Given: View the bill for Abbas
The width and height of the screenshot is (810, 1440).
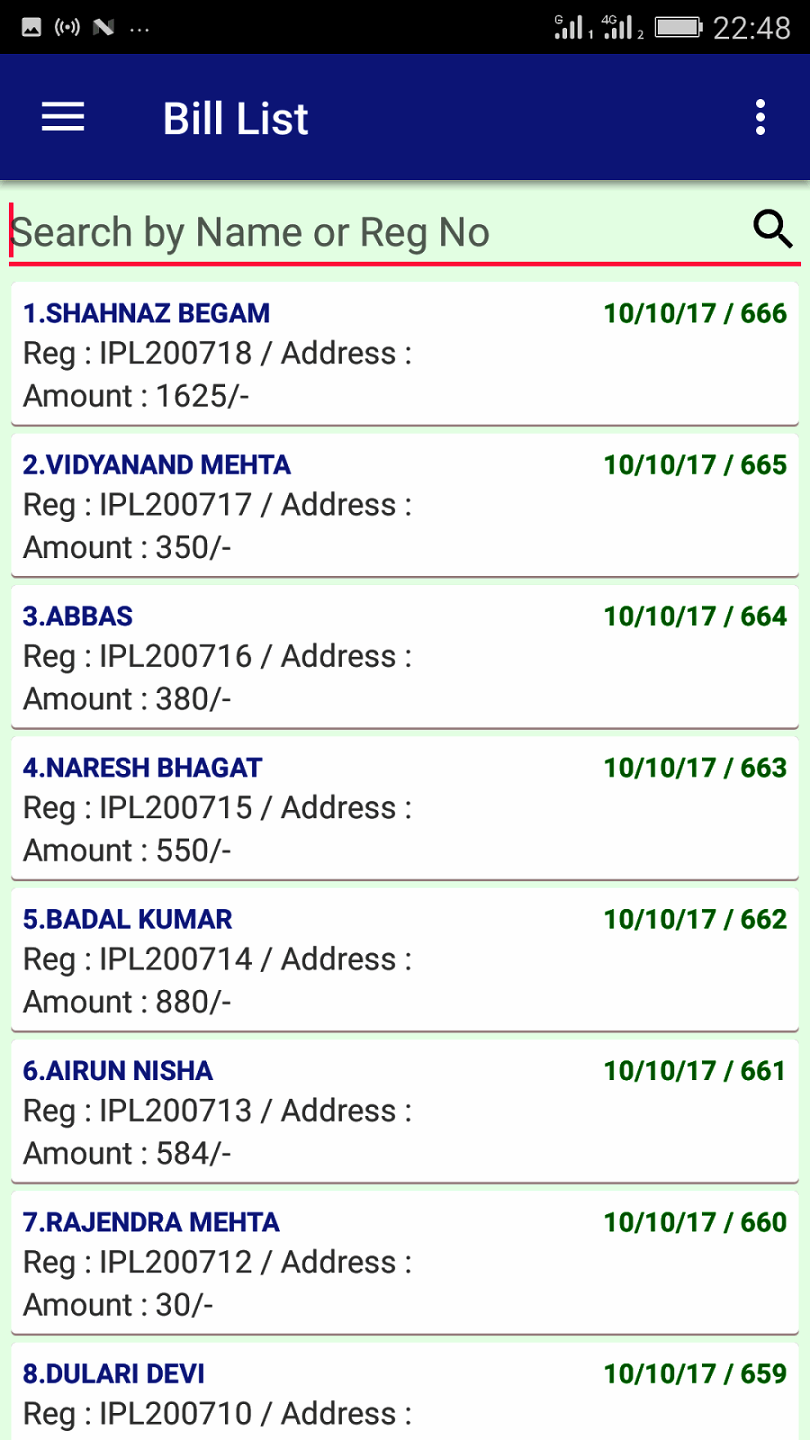Looking at the screenshot, I should tap(404, 657).
